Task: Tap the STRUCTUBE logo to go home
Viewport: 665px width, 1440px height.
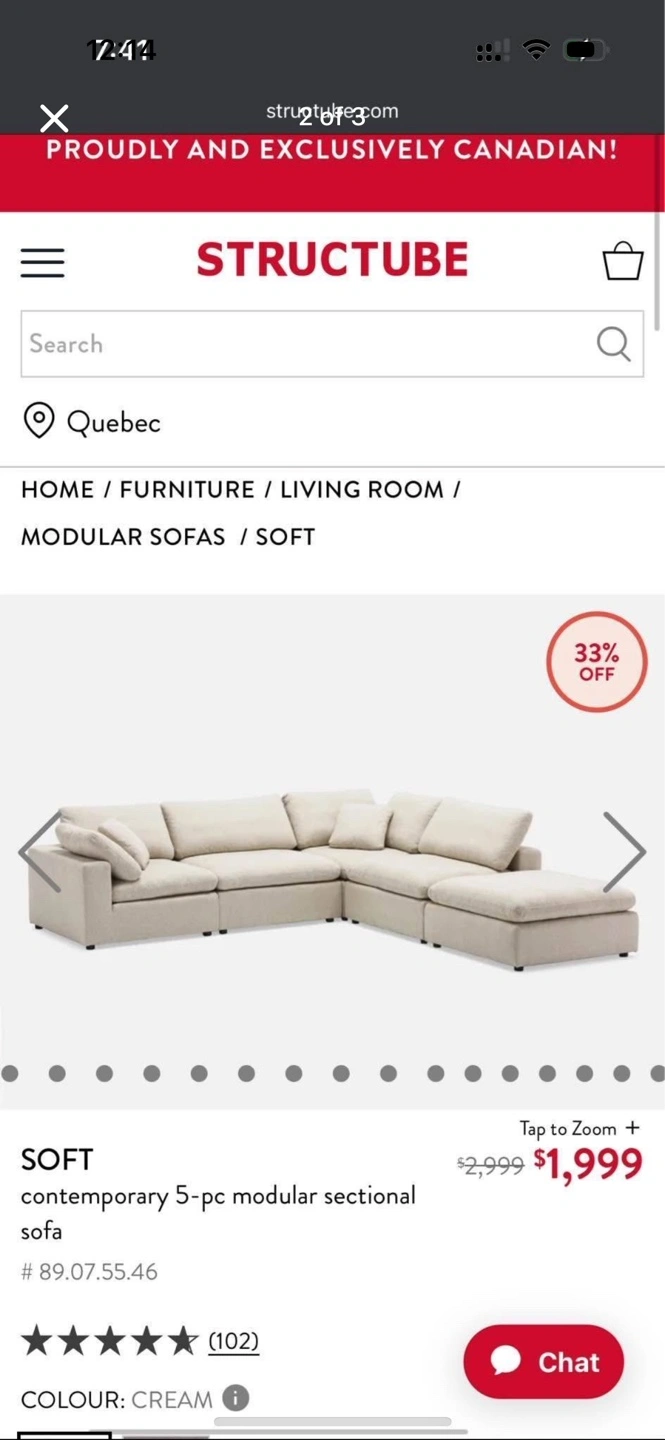Action: (x=332, y=260)
